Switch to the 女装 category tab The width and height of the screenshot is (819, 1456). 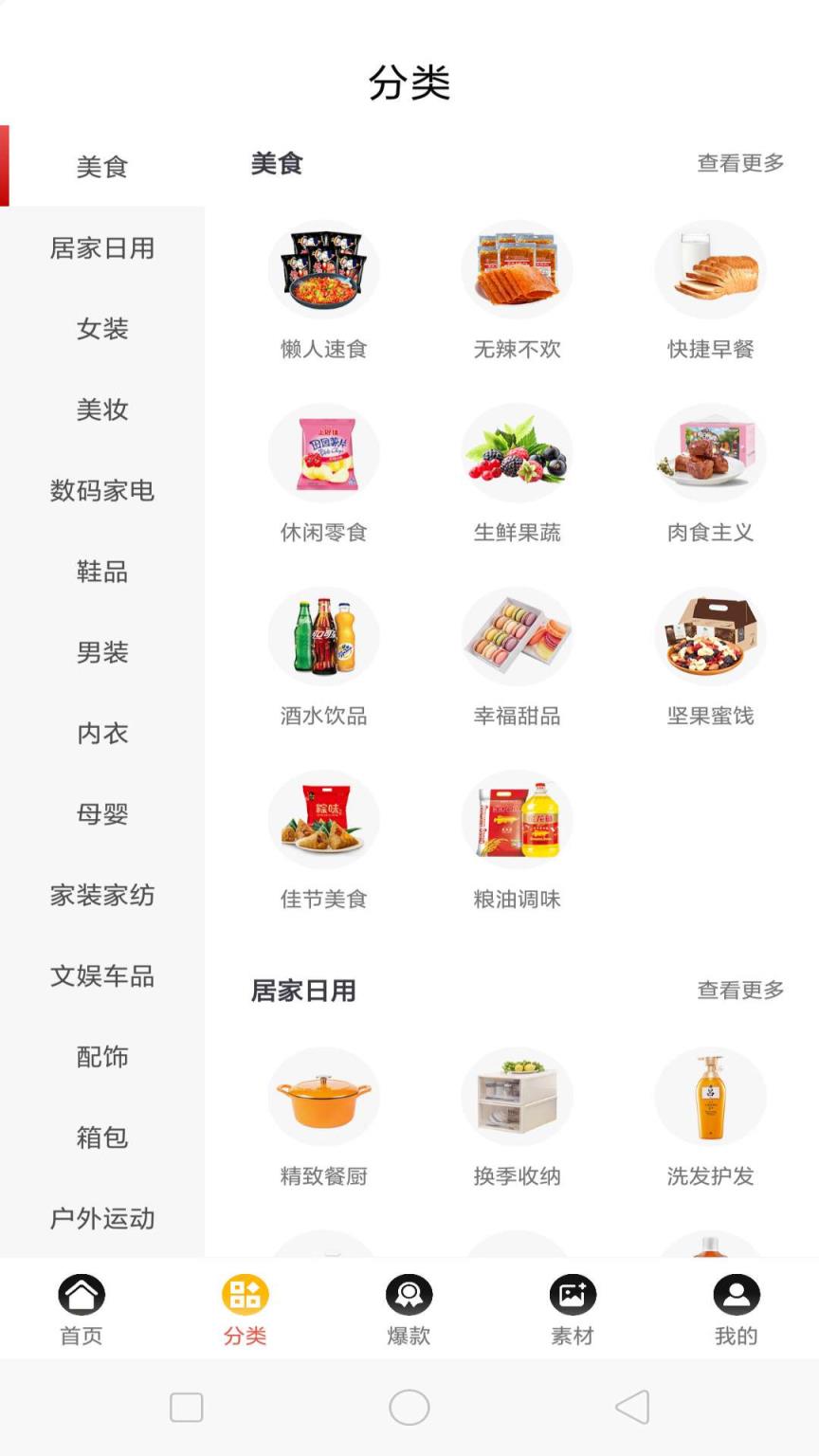[x=102, y=329]
